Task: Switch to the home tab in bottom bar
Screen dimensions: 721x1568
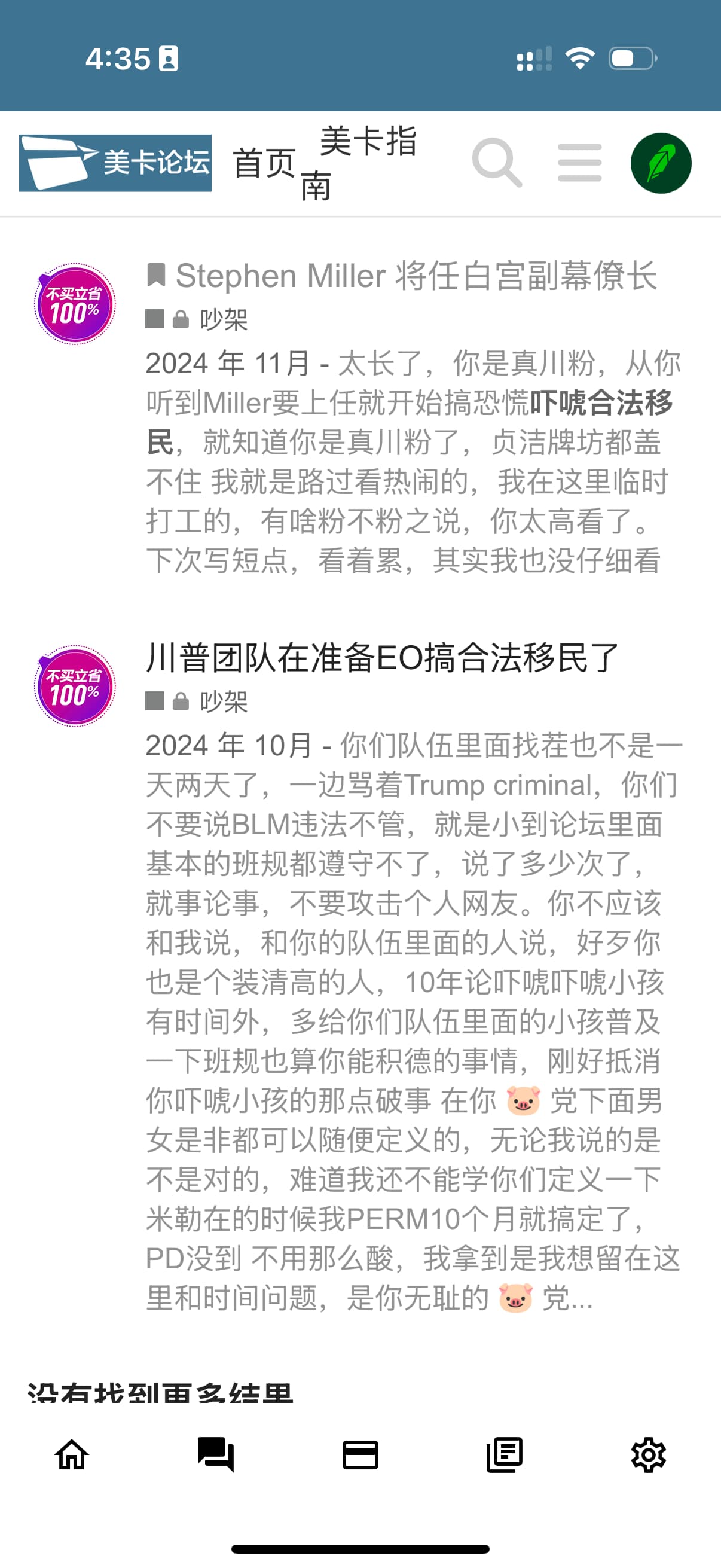Action: (x=72, y=1455)
